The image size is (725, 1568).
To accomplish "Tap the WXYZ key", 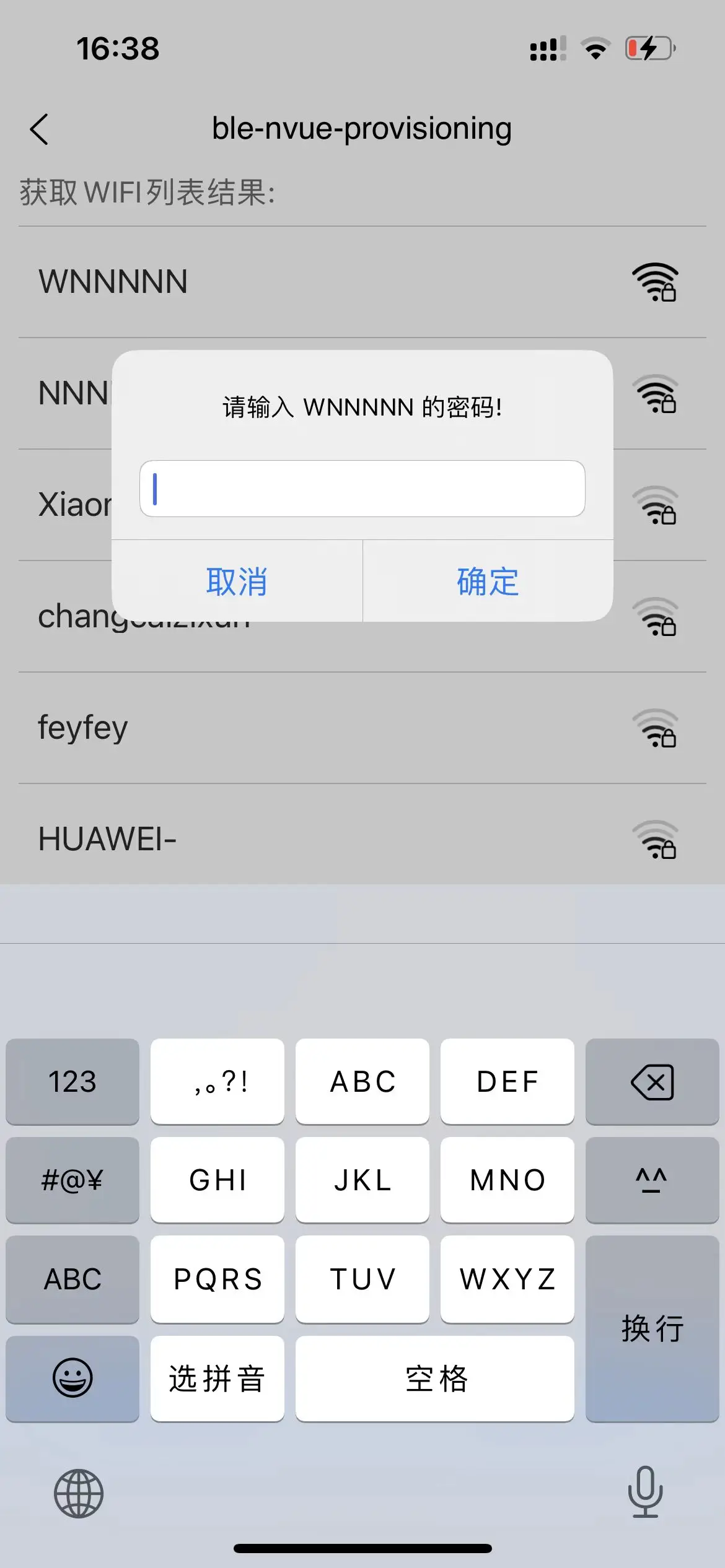I will (x=507, y=1279).
